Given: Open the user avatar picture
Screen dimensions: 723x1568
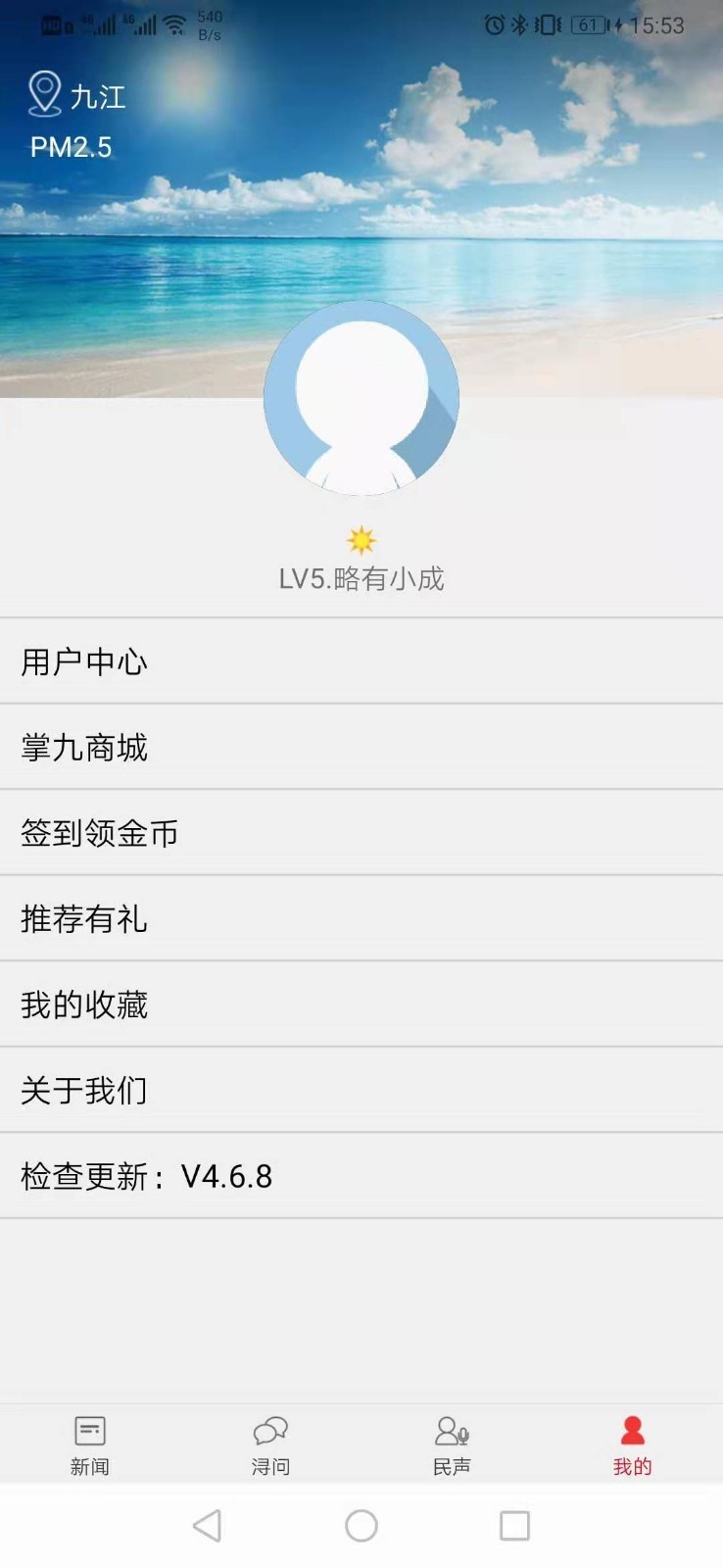Looking at the screenshot, I should coord(361,398).
